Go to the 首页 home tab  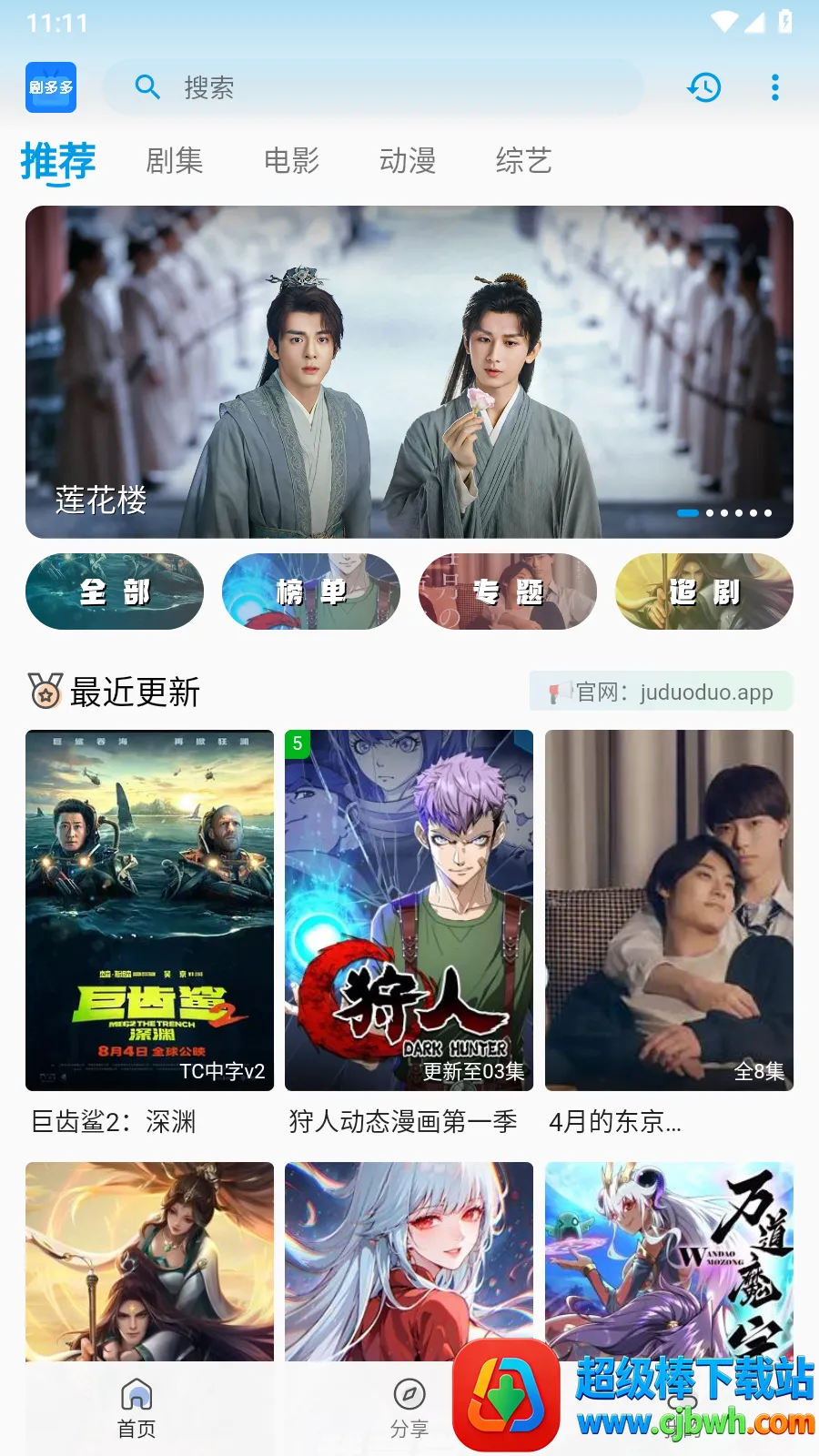click(136, 1408)
